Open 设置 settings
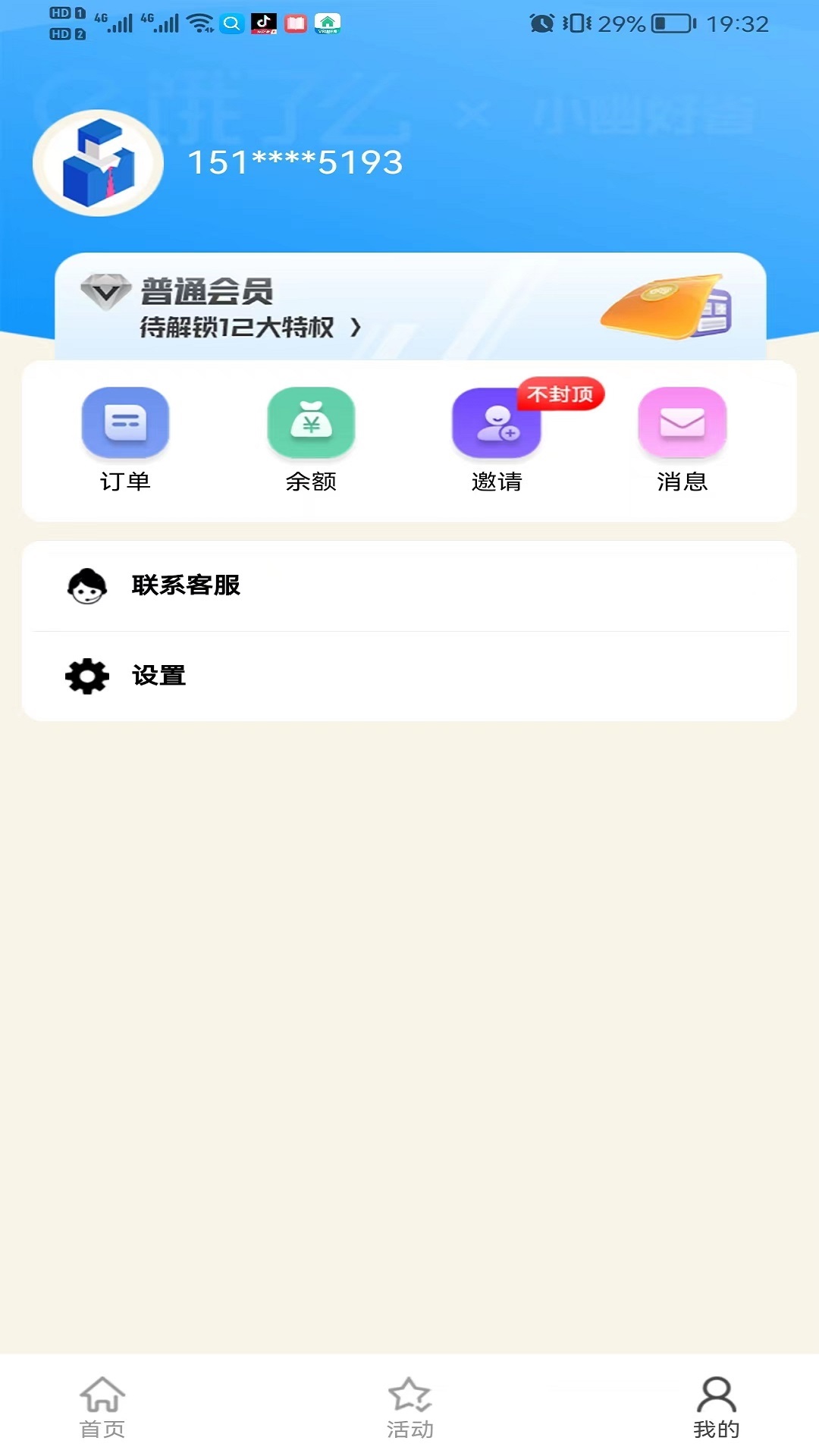819x1456 pixels. point(409,676)
